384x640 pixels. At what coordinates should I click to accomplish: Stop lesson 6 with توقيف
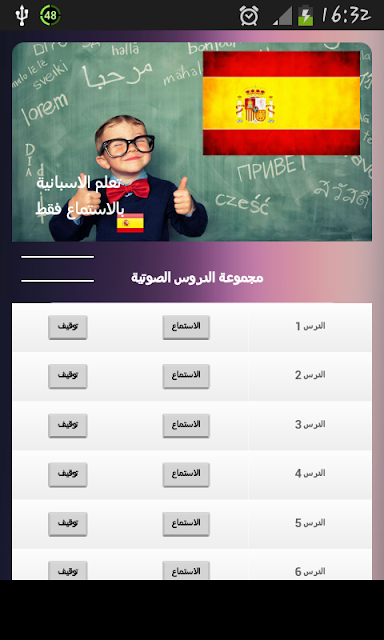pos(68,570)
